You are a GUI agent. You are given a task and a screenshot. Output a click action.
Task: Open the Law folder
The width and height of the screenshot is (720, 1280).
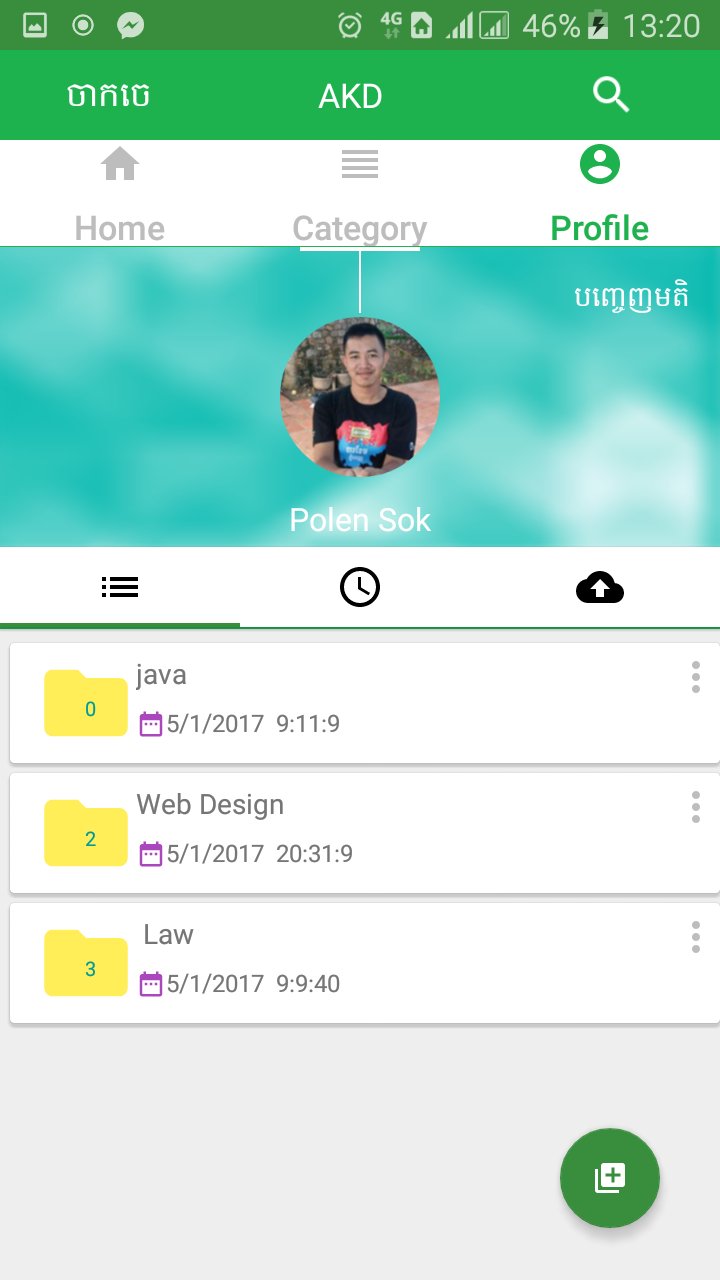coord(364,963)
